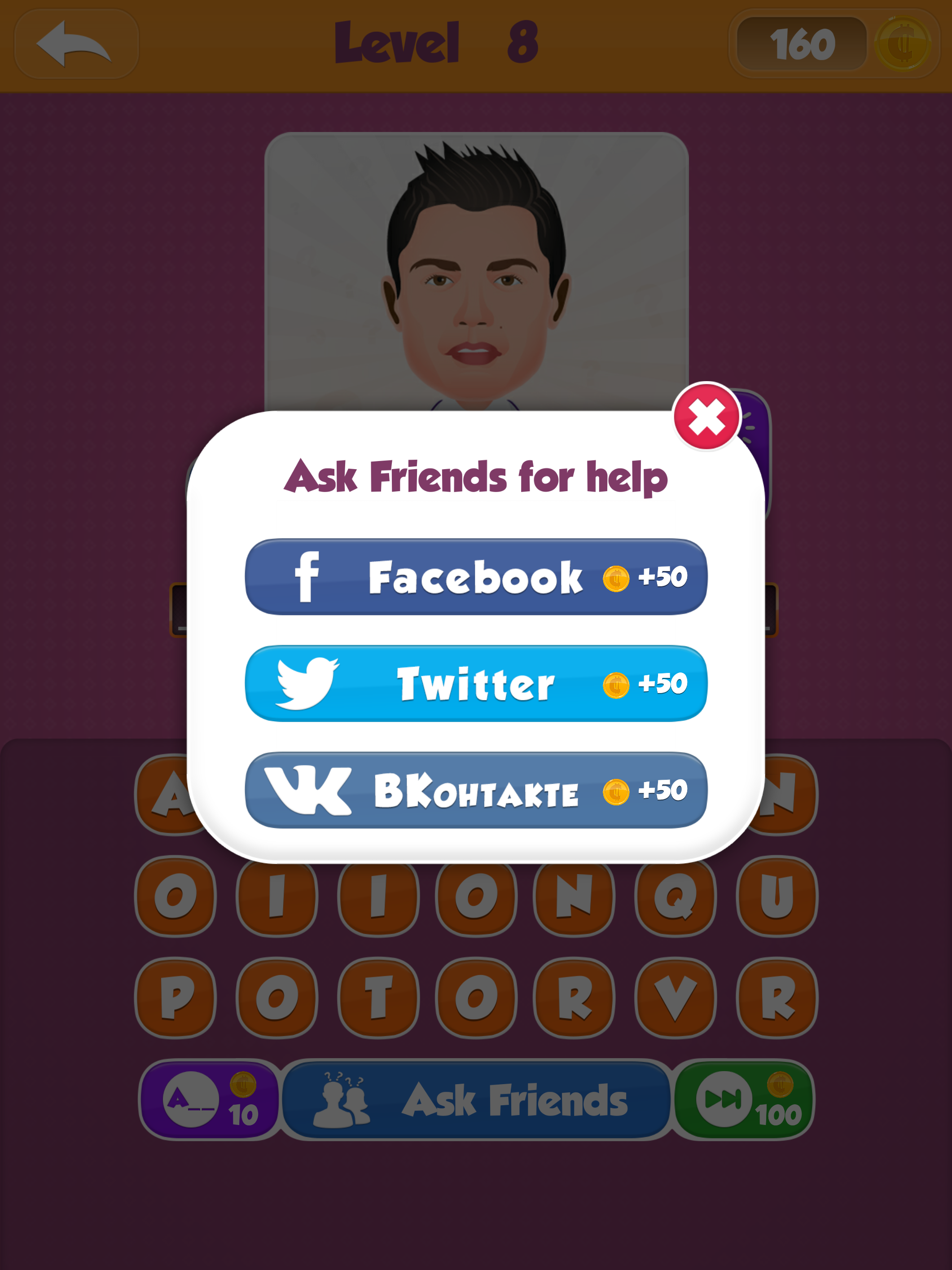Close the Ask Friends for help dialog

click(706, 416)
